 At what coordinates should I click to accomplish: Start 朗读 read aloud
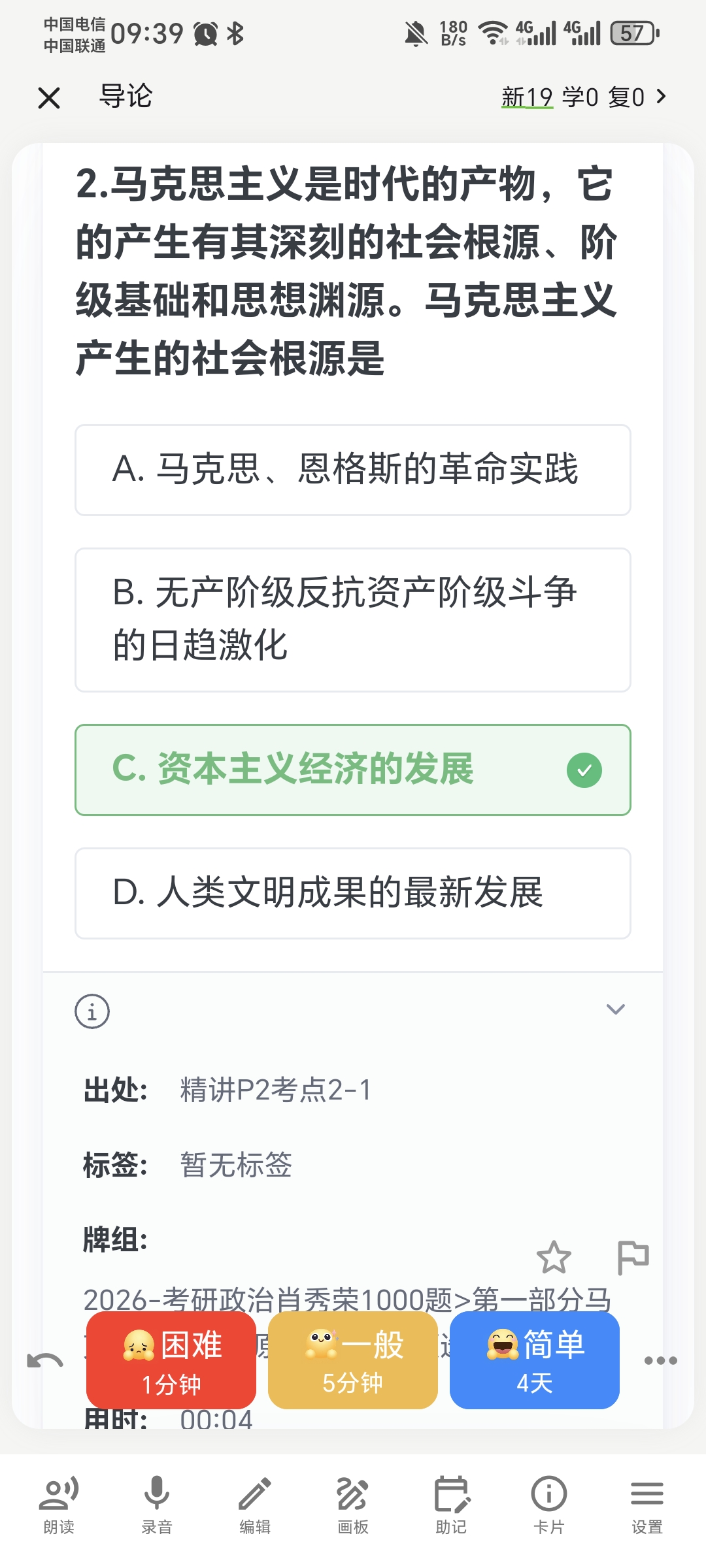click(59, 1505)
